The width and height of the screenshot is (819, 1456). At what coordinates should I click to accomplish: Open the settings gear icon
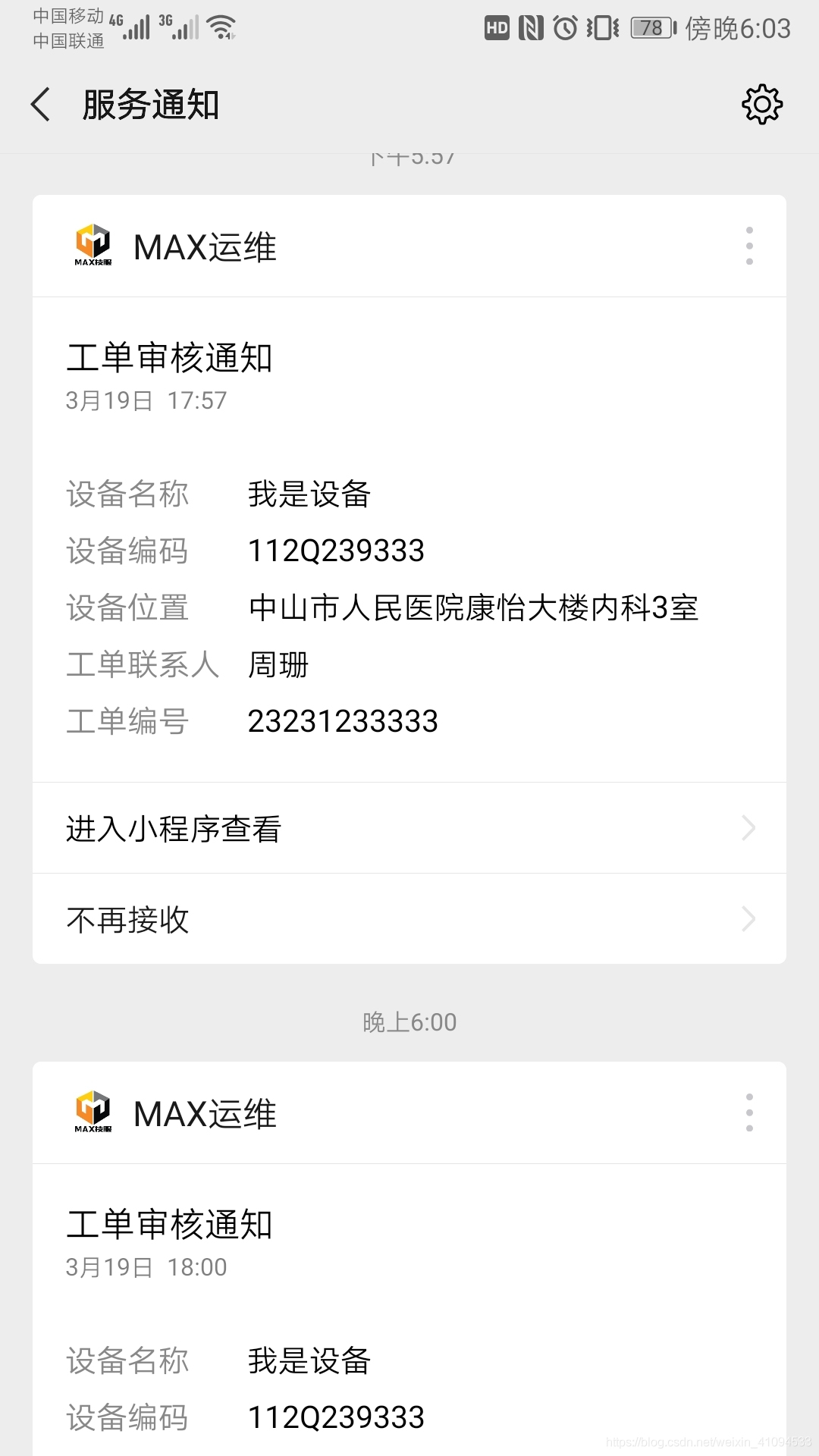(761, 104)
